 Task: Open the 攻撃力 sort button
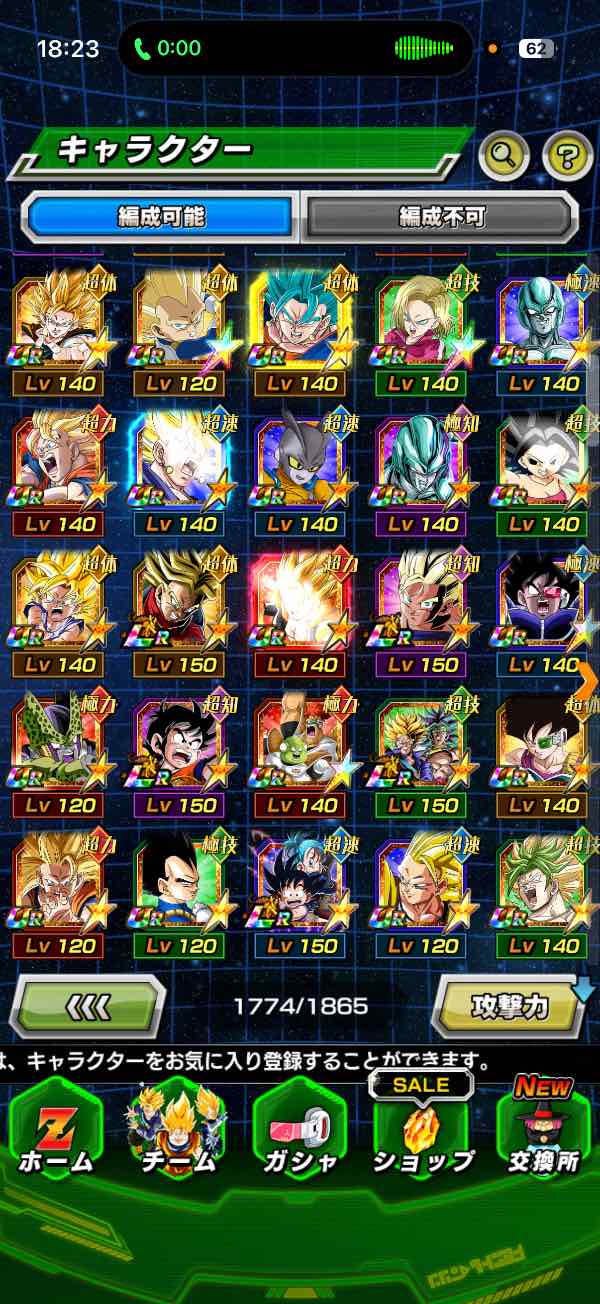coord(509,1005)
